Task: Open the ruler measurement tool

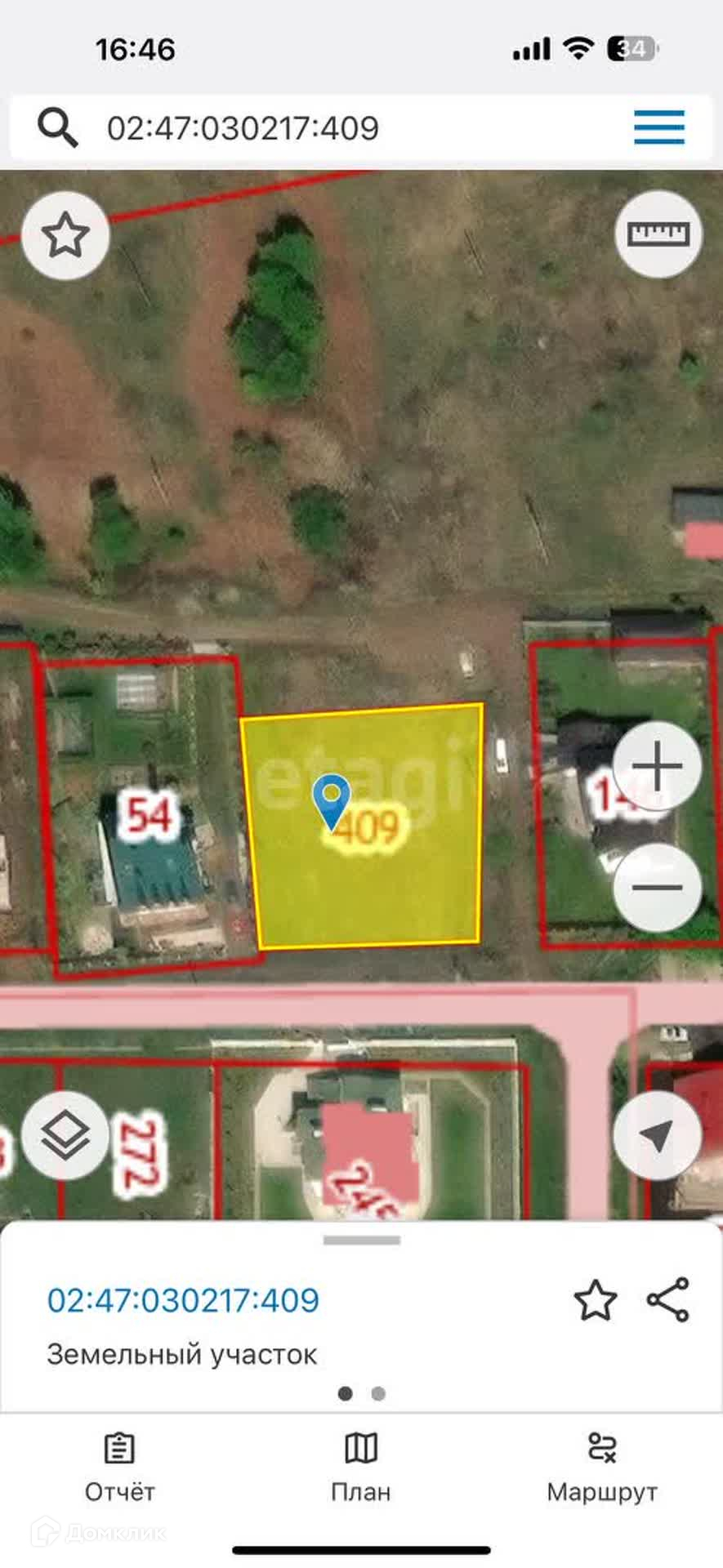Action: pos(658,234)
